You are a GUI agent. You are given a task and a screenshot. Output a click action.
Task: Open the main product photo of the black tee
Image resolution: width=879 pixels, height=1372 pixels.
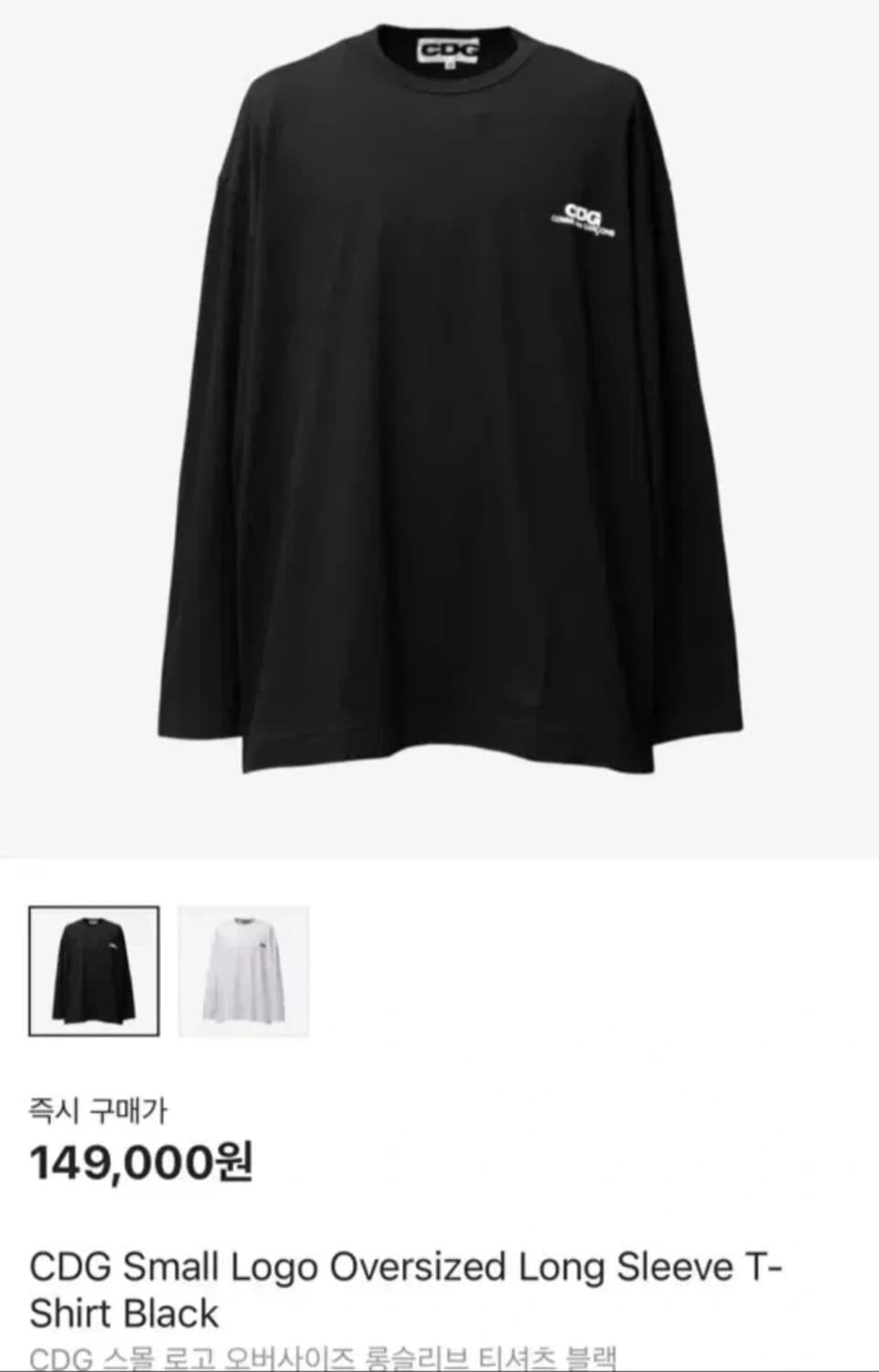[439, 412]
